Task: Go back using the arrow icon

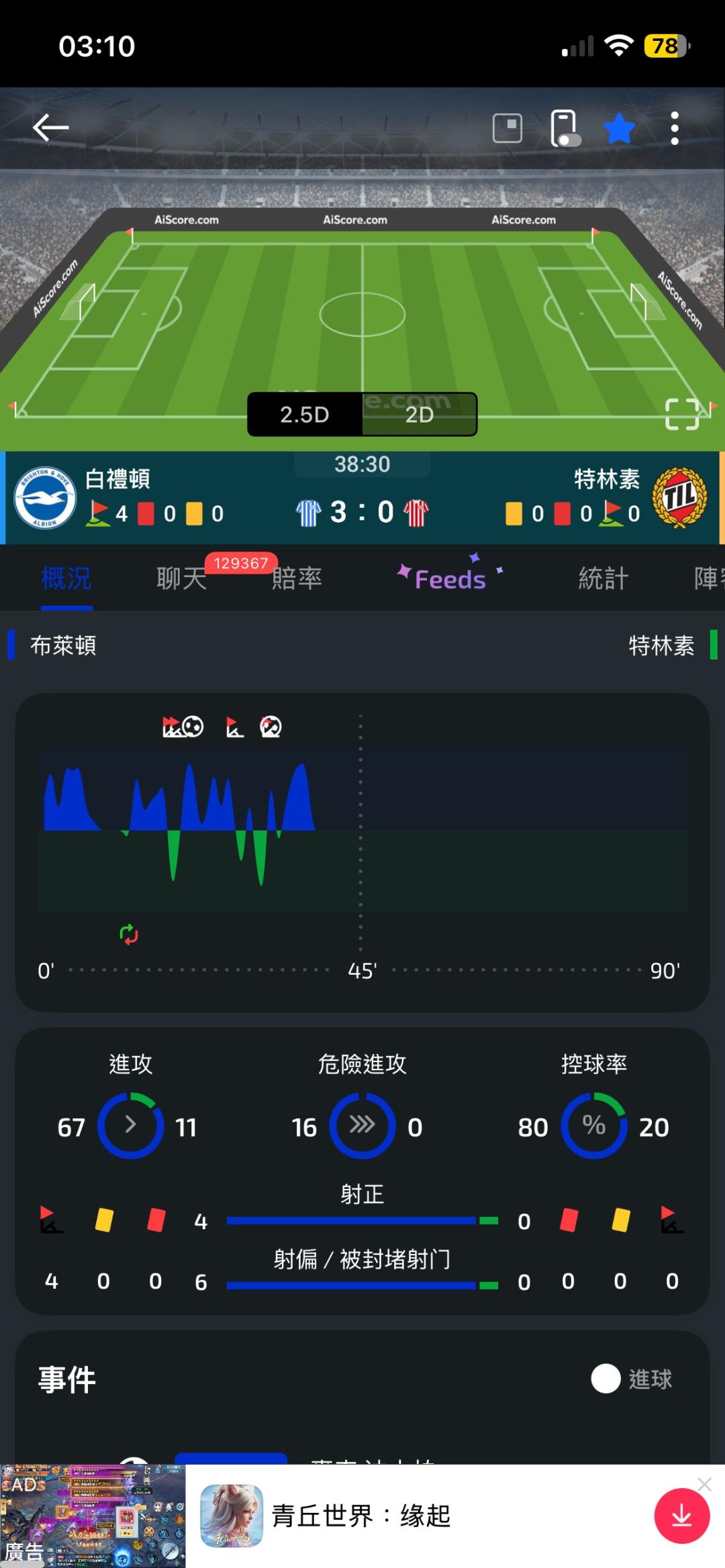Action: point(51,127)
